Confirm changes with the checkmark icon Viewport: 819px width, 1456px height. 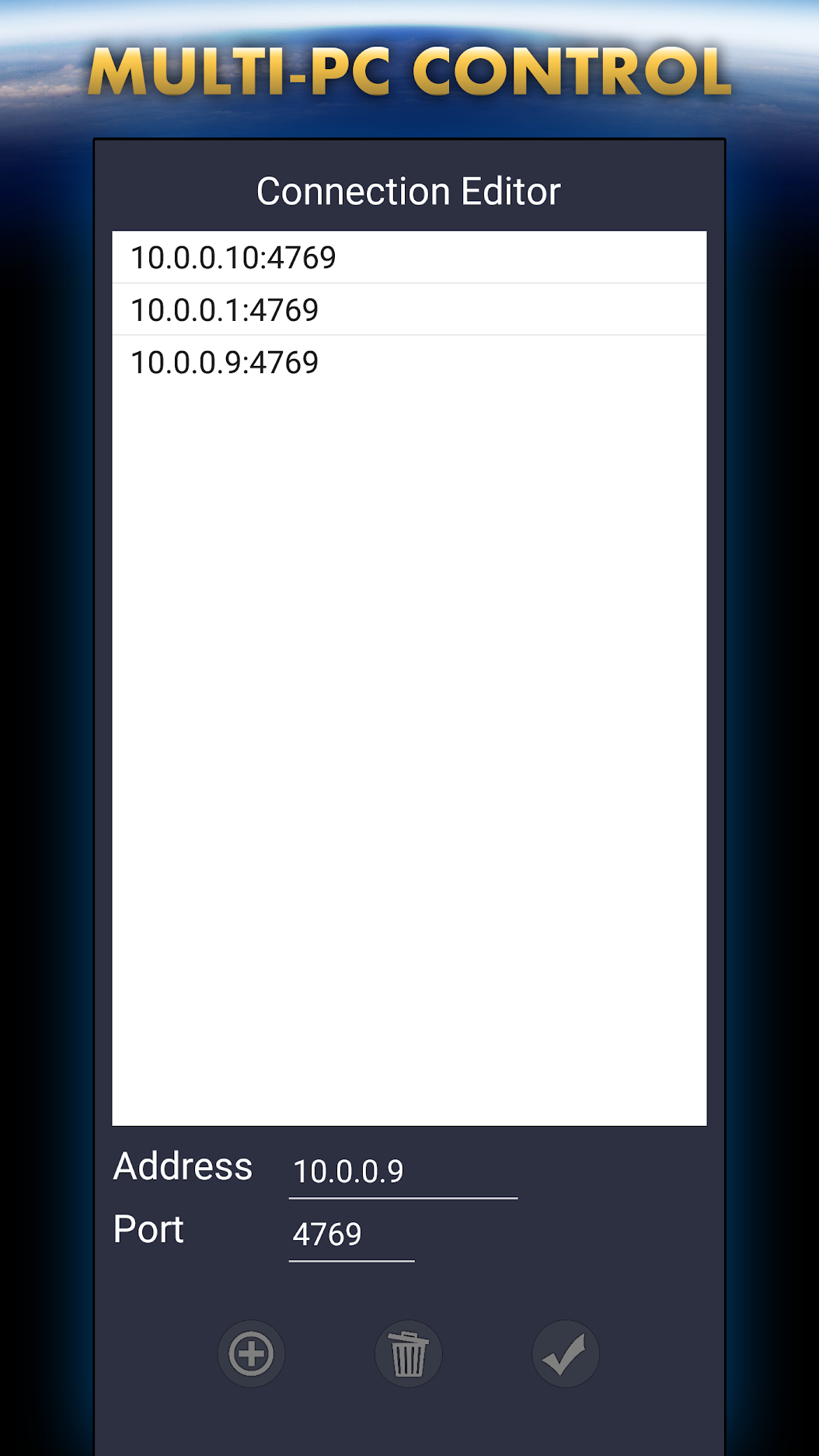coord(566,1353)
